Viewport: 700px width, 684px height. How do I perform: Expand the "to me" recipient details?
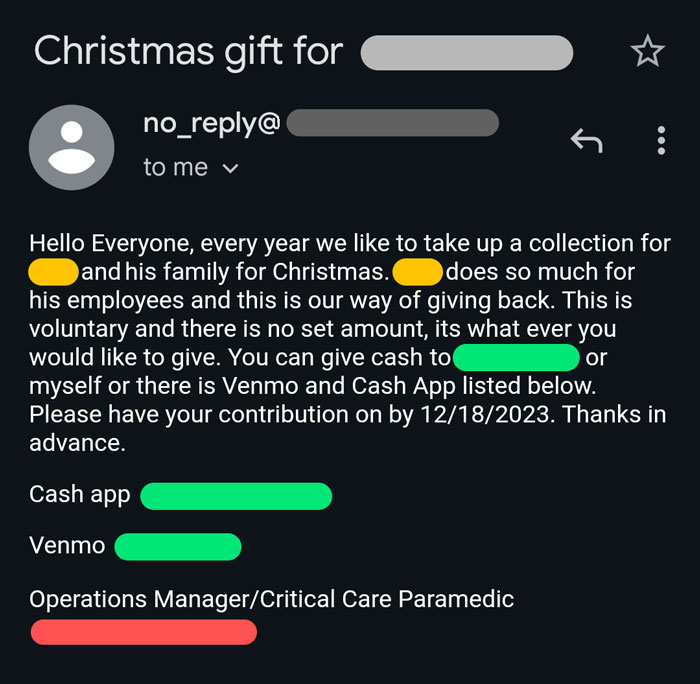coord(231,169)
